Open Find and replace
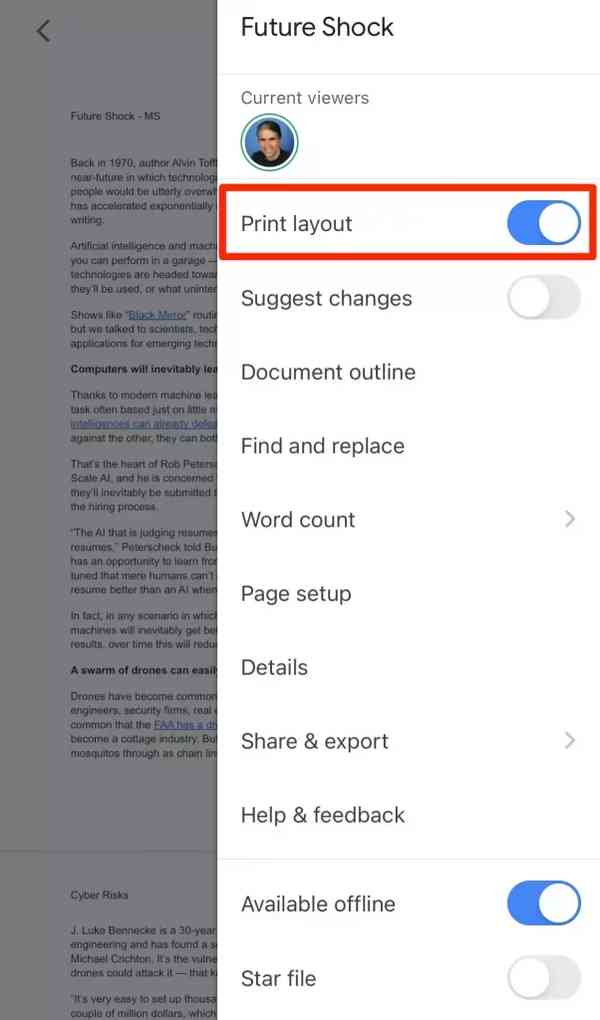Viewport: 600px width, 1020px height. 322,446
